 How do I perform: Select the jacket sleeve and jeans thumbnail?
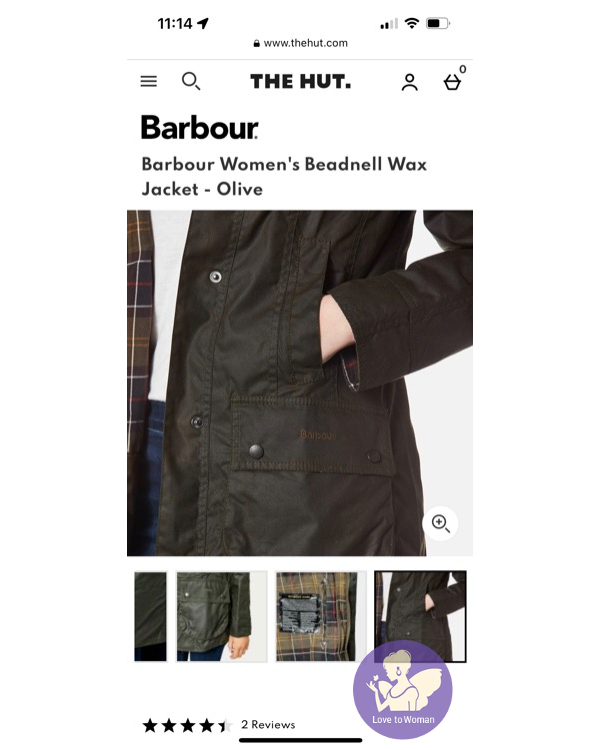point(221,616)
